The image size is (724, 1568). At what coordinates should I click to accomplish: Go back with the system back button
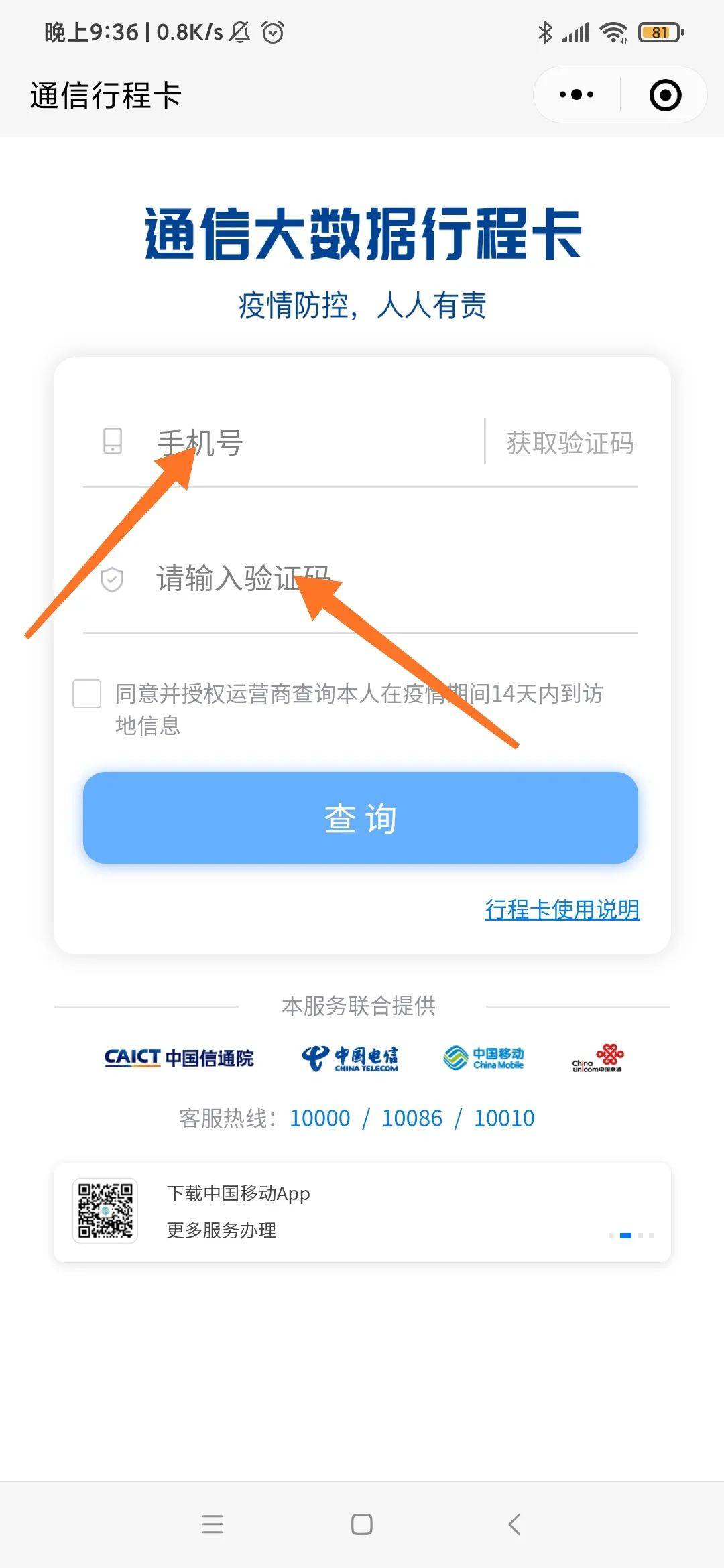(514, 1524)
